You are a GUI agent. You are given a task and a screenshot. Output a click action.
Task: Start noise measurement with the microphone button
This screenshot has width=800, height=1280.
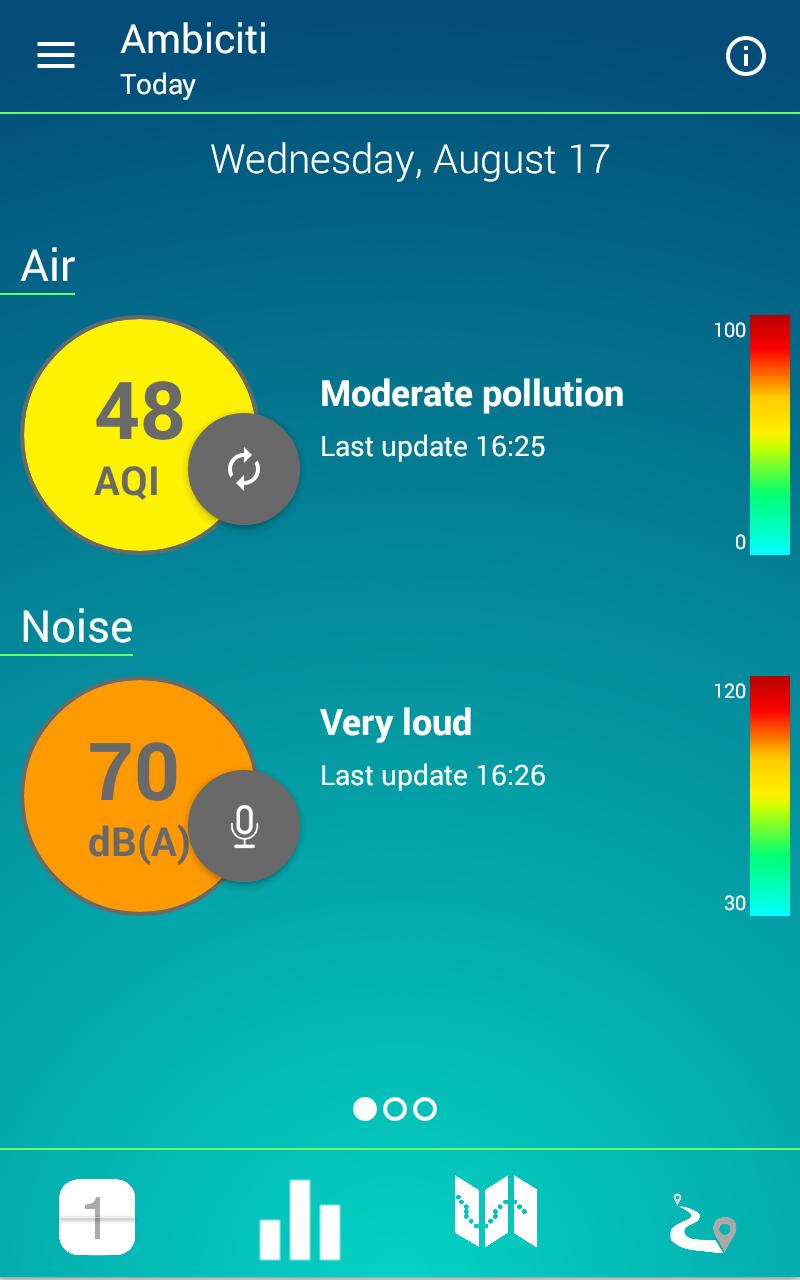pyautogui.click(x=244, y=826)
